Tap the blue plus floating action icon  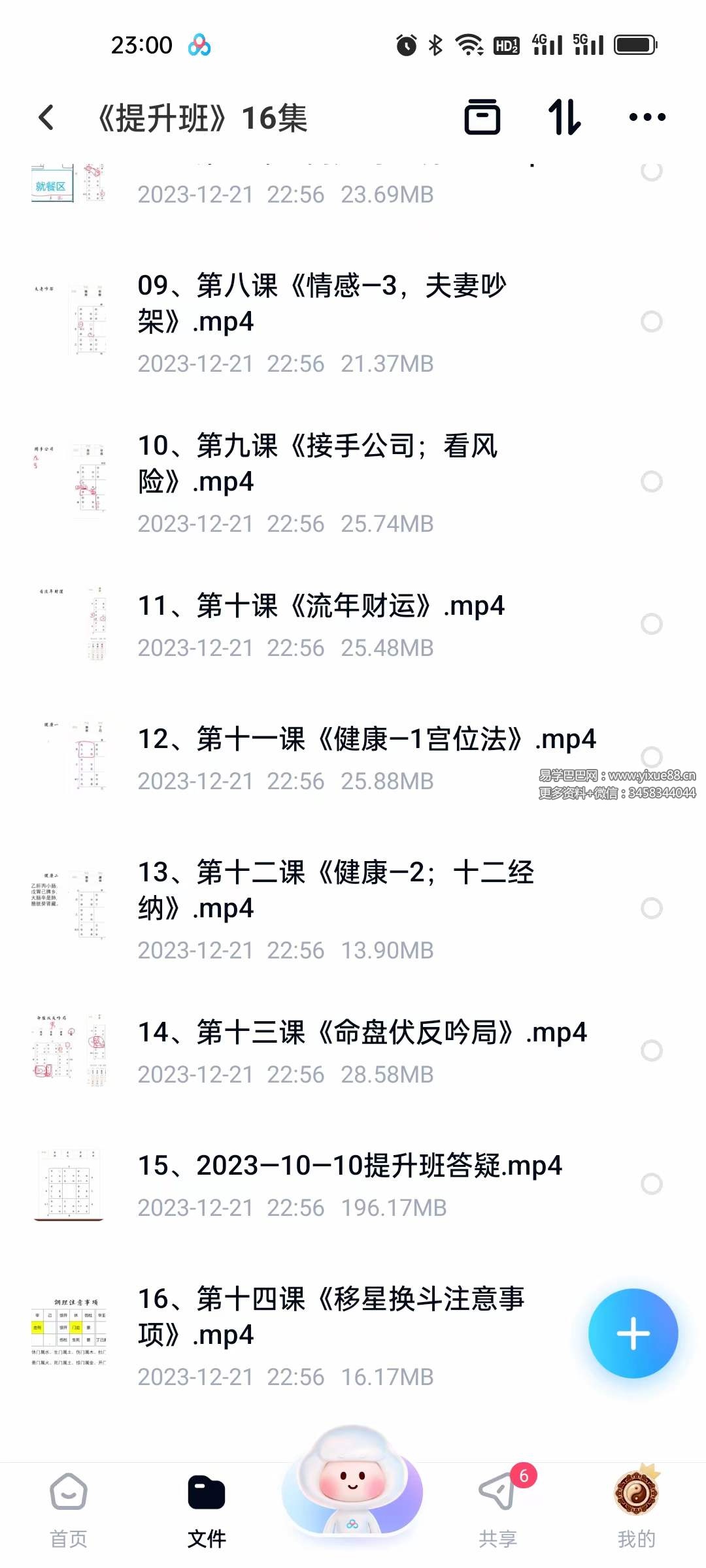point(632,1333)
